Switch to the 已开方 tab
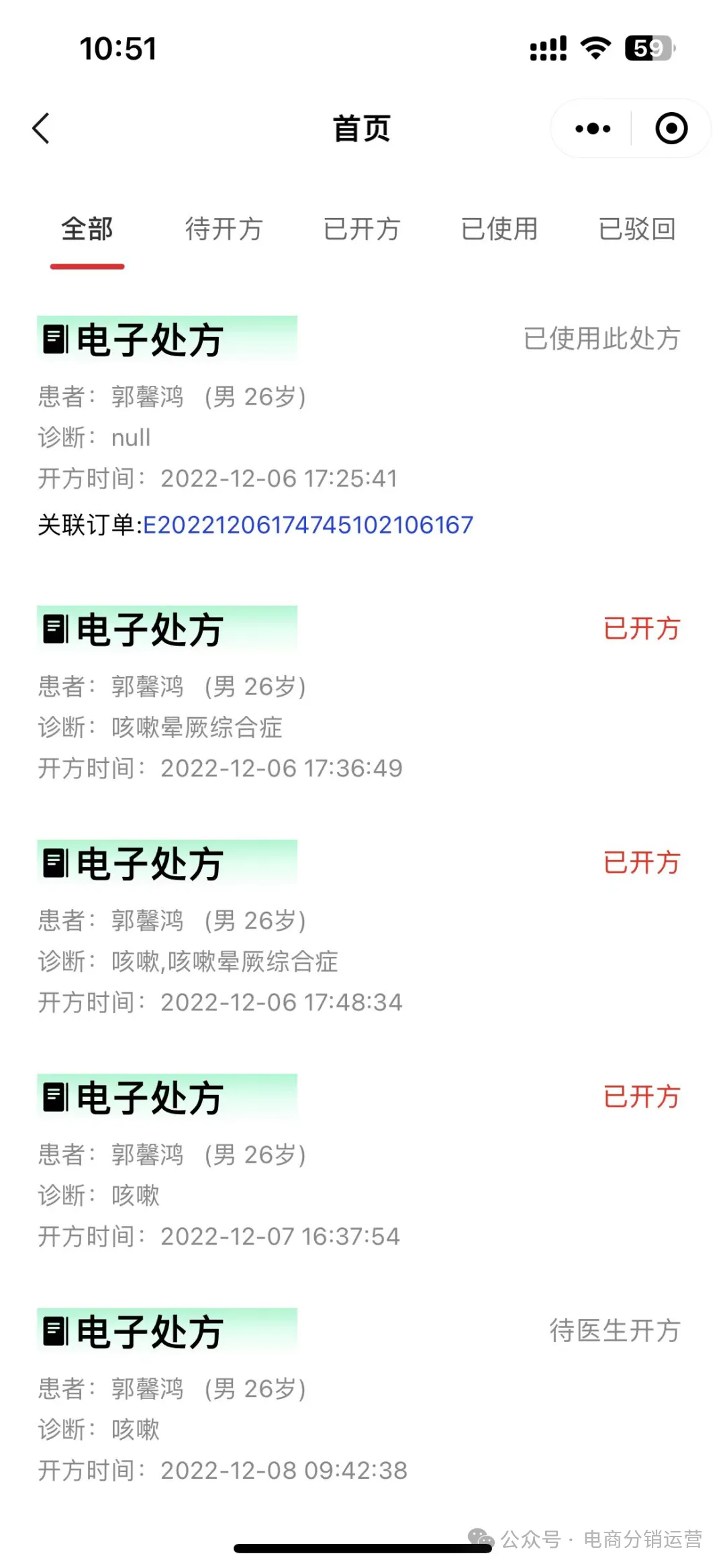Image resolution: width=725 pixels, height=1568 pixels. (x=363, y=229)
